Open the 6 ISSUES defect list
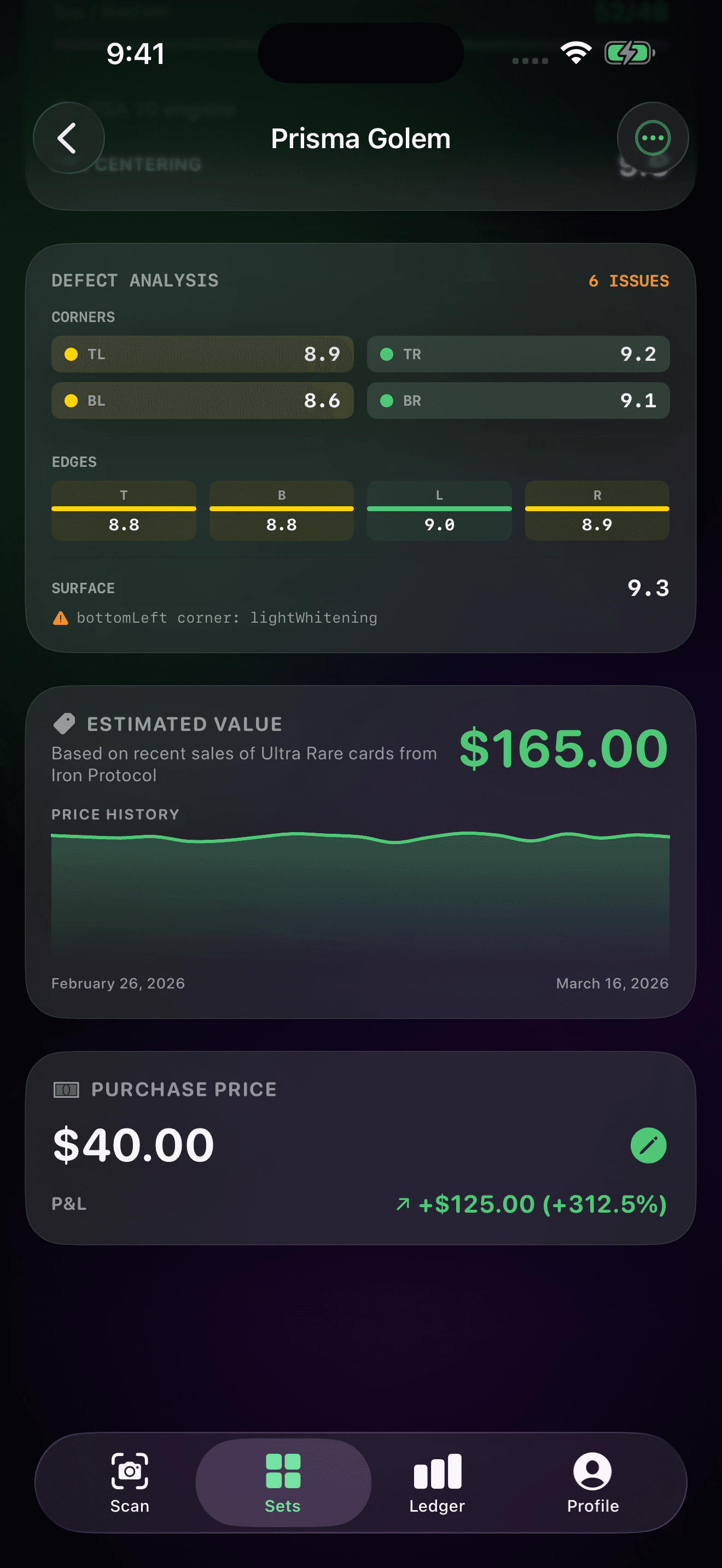Viewport: 722px width, 1568px height. (628, 280)
